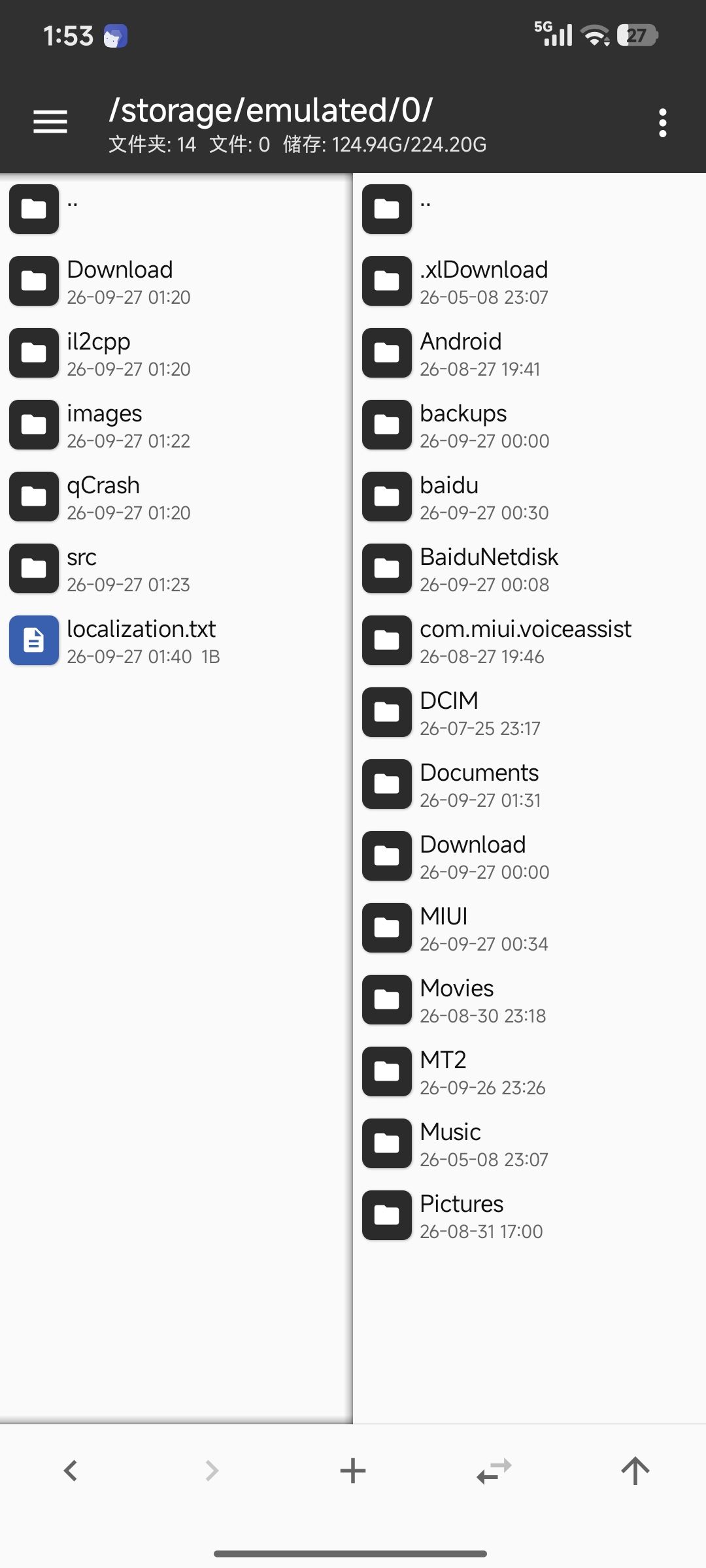The width and height of the screenshot is (706, 1568).
Task: Open the backups folder
Action: tap(529, 425)
